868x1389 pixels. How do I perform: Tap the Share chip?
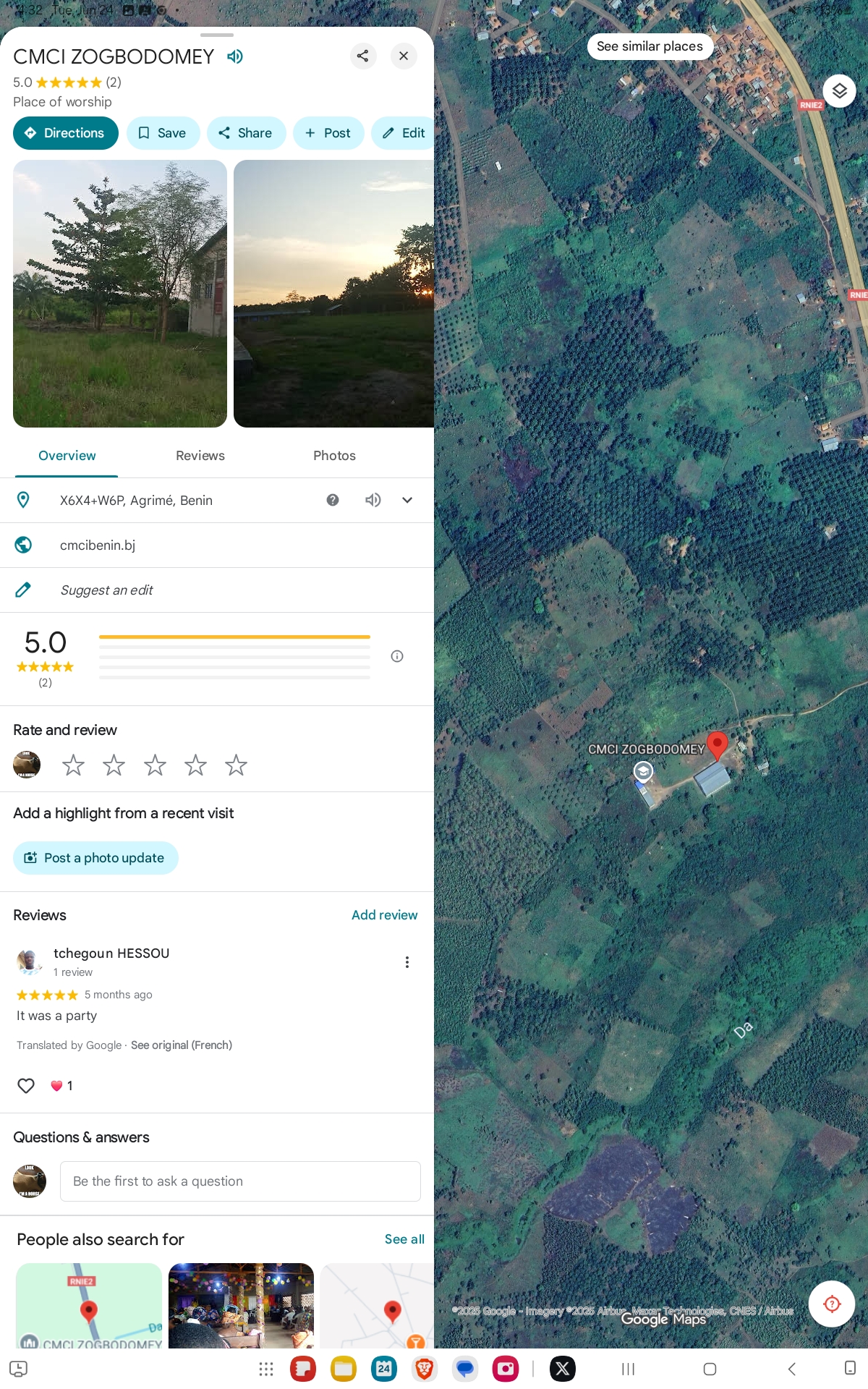click(246, 133)
